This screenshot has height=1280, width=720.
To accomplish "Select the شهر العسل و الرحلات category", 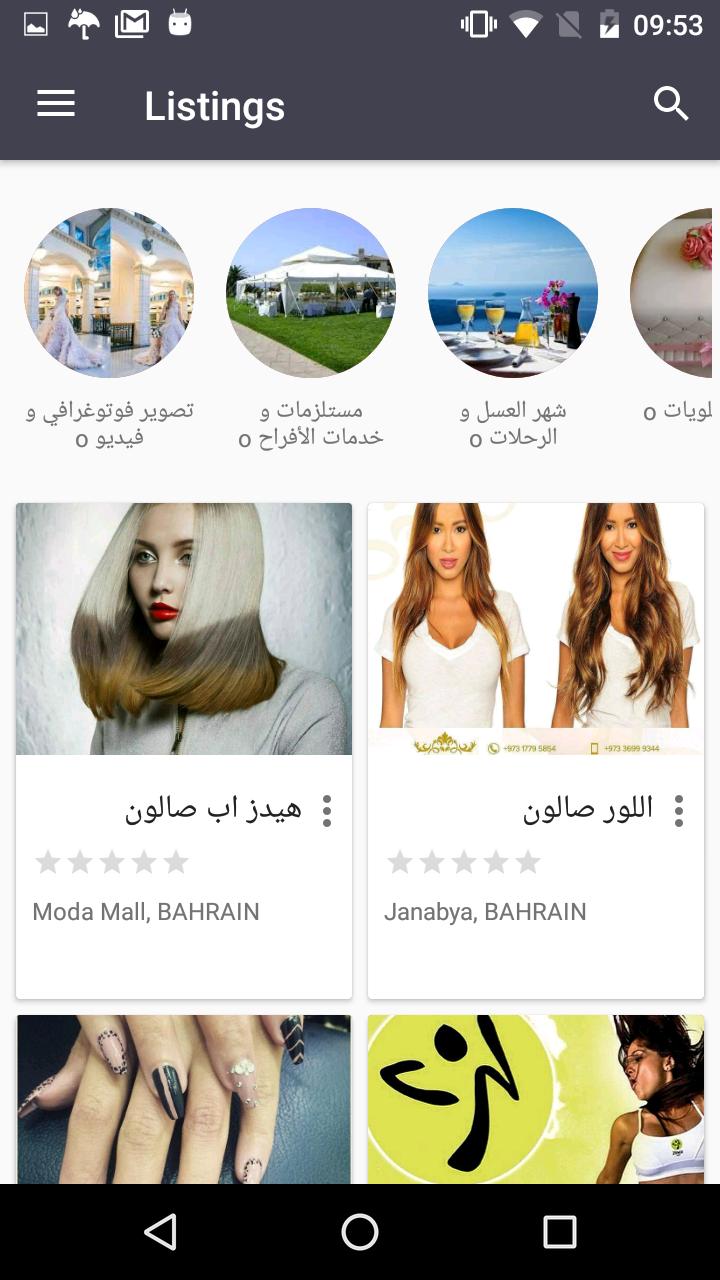I will click(513, 293).
